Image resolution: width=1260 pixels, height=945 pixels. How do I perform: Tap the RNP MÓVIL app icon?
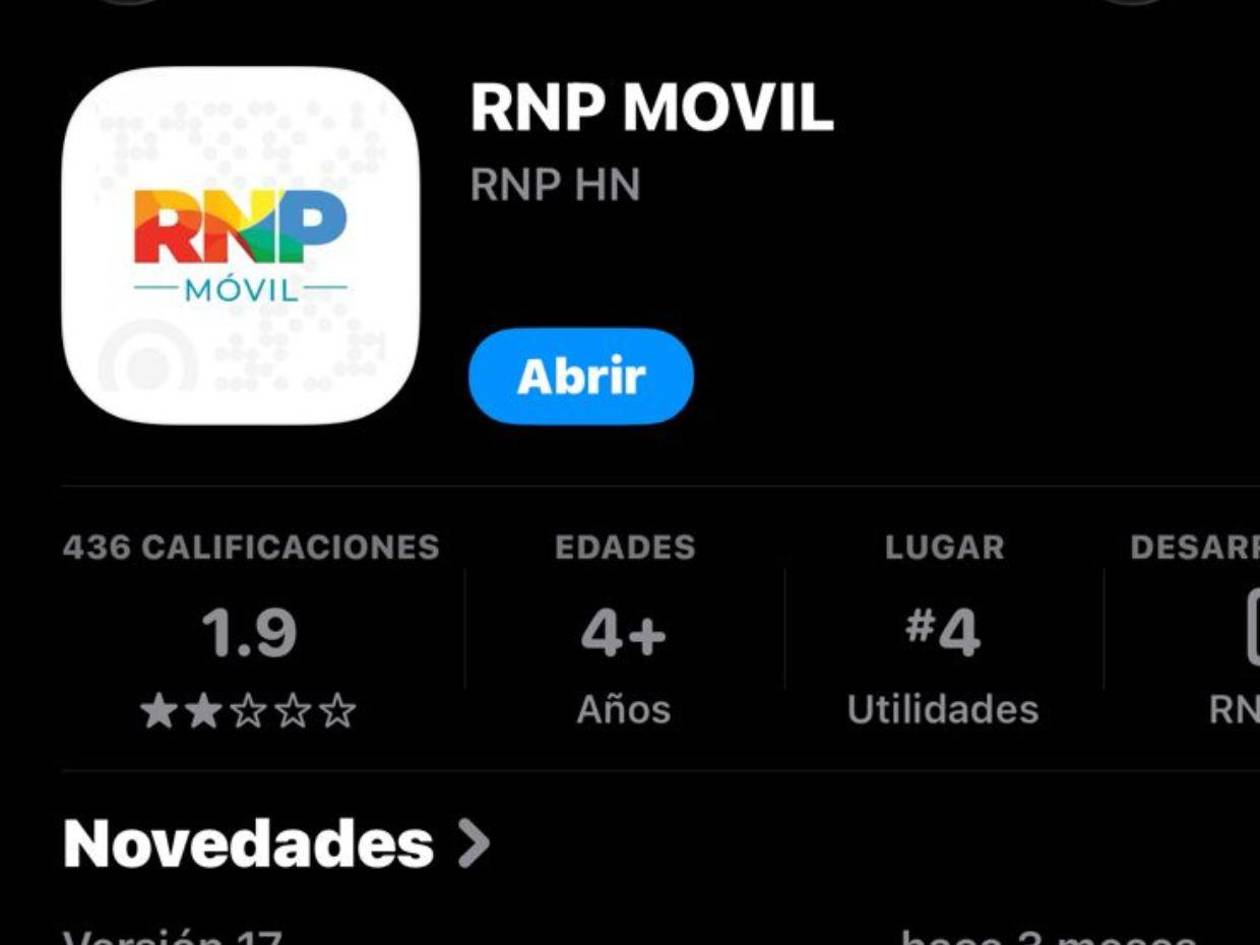241,246
